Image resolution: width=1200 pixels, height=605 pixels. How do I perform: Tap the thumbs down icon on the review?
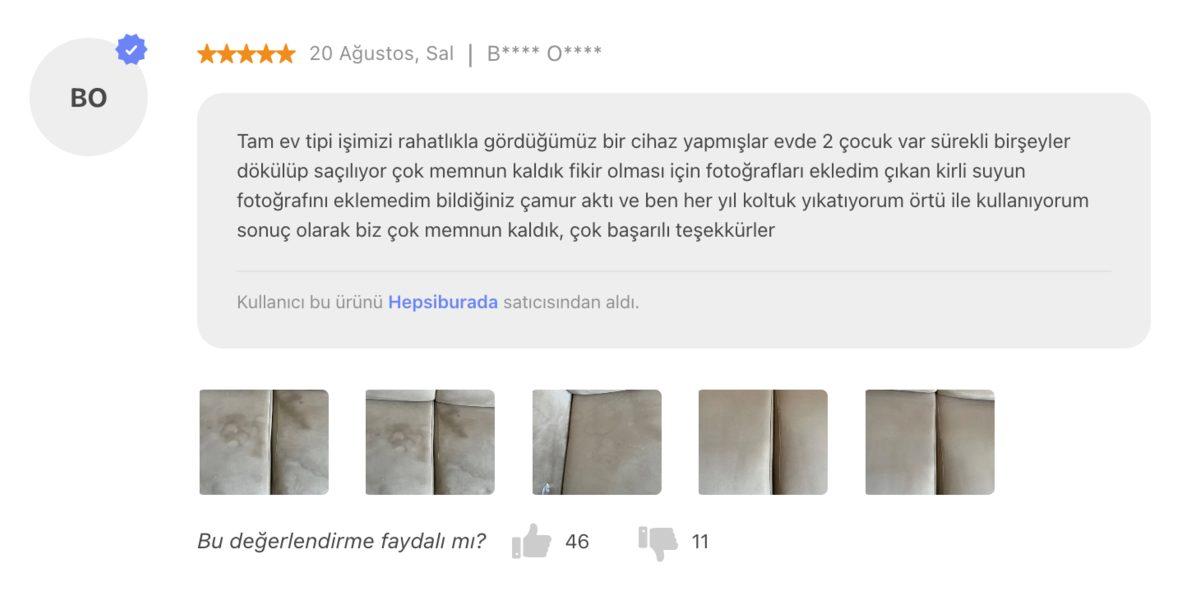point(659,542)
